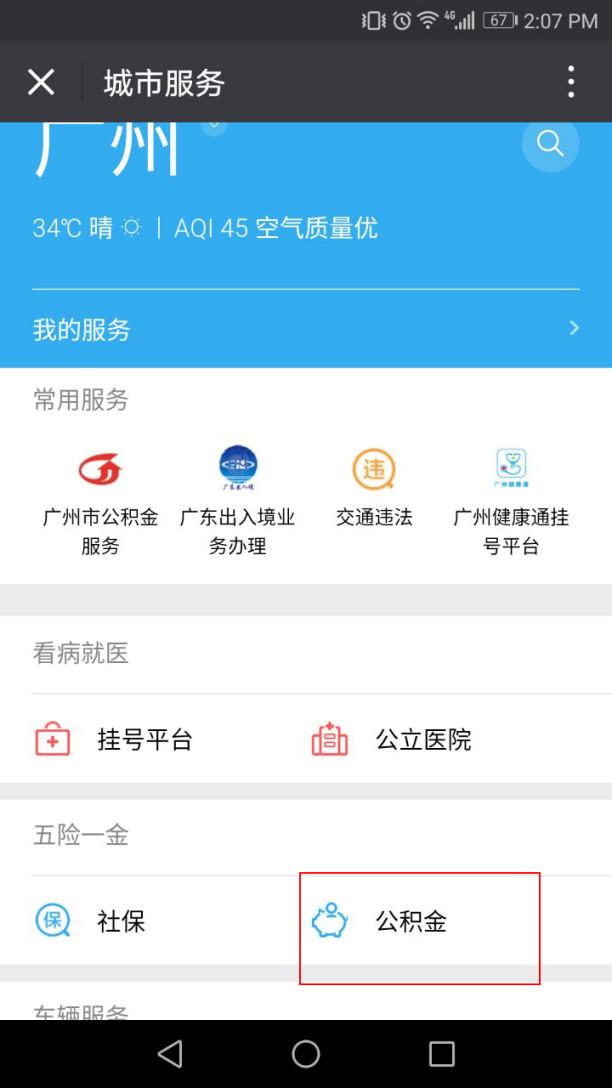
Task: Launch 广东出入境业务办理 service
Action: (x=238, y=501)
